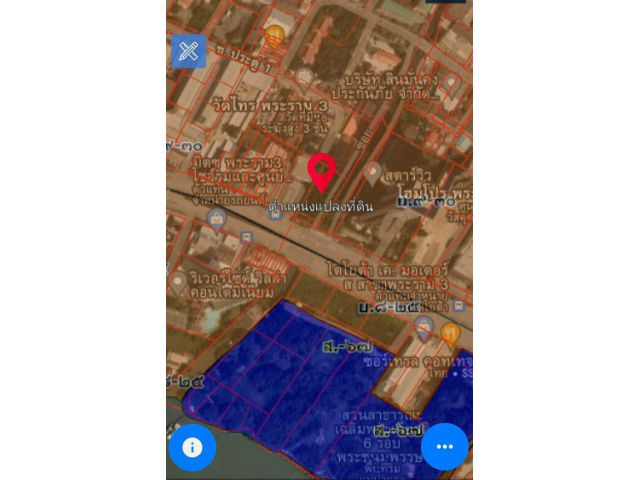Screen dimensions: 640x480
Task: Tap the blue info button
Action: [192, 447]
